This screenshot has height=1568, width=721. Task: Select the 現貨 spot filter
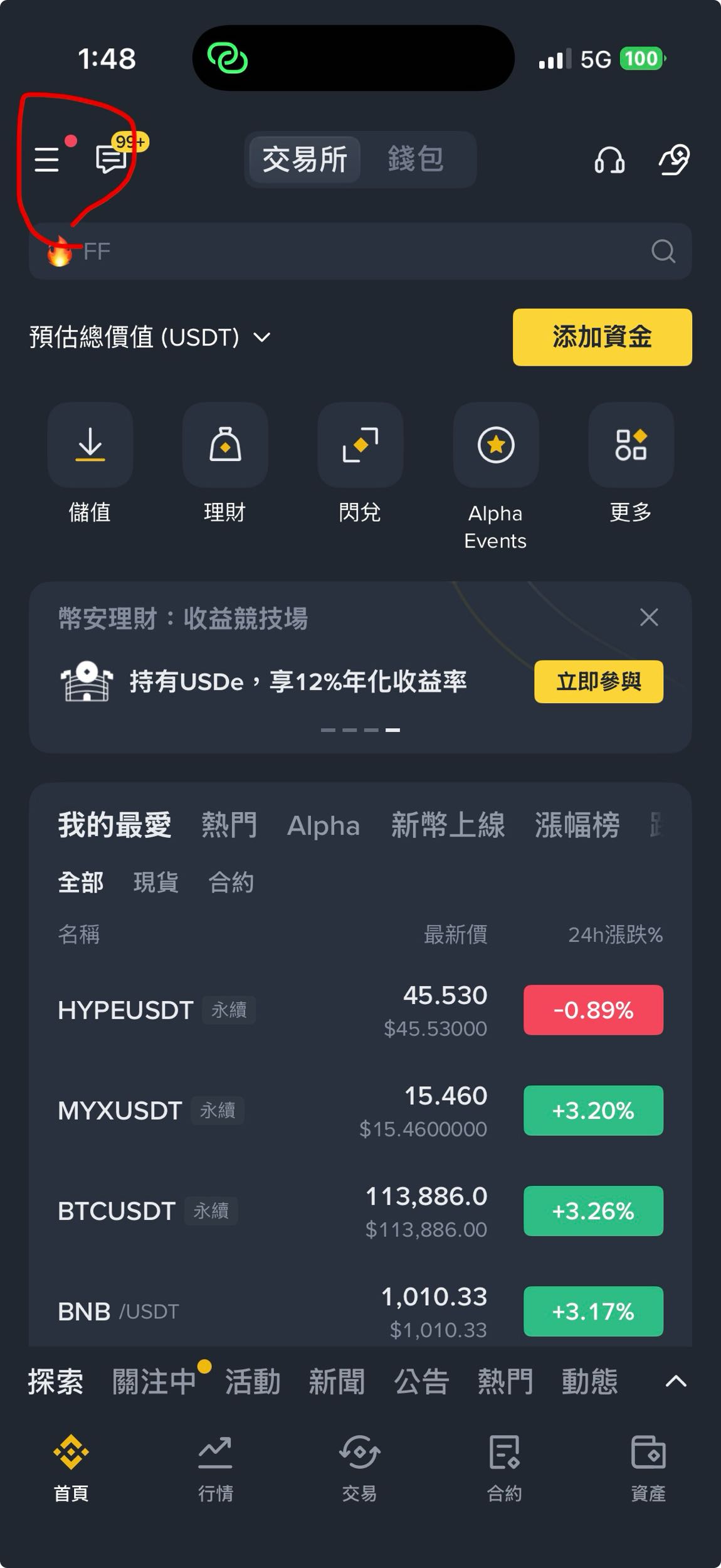pos(156,882)
